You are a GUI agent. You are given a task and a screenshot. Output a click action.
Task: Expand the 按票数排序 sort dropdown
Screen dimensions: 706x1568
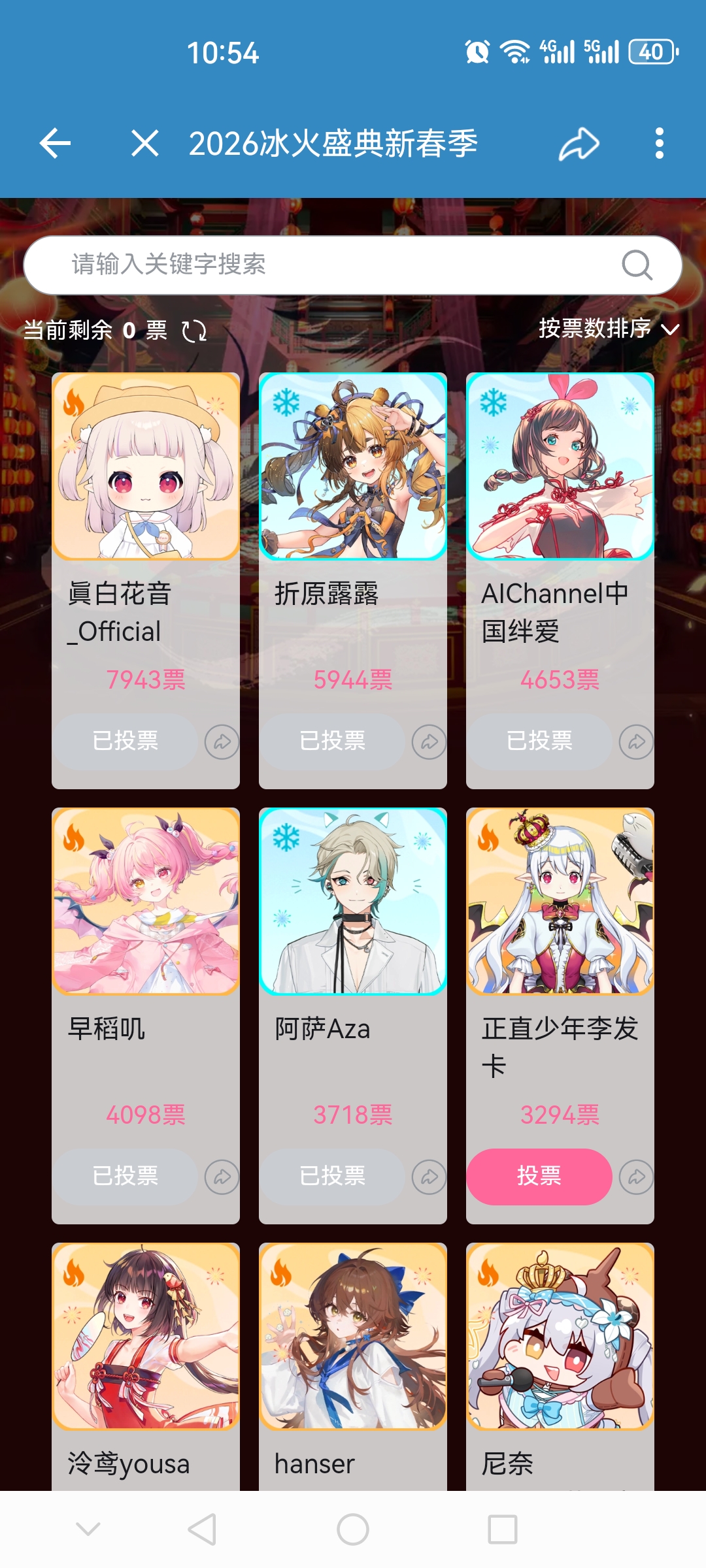point(608,329)
